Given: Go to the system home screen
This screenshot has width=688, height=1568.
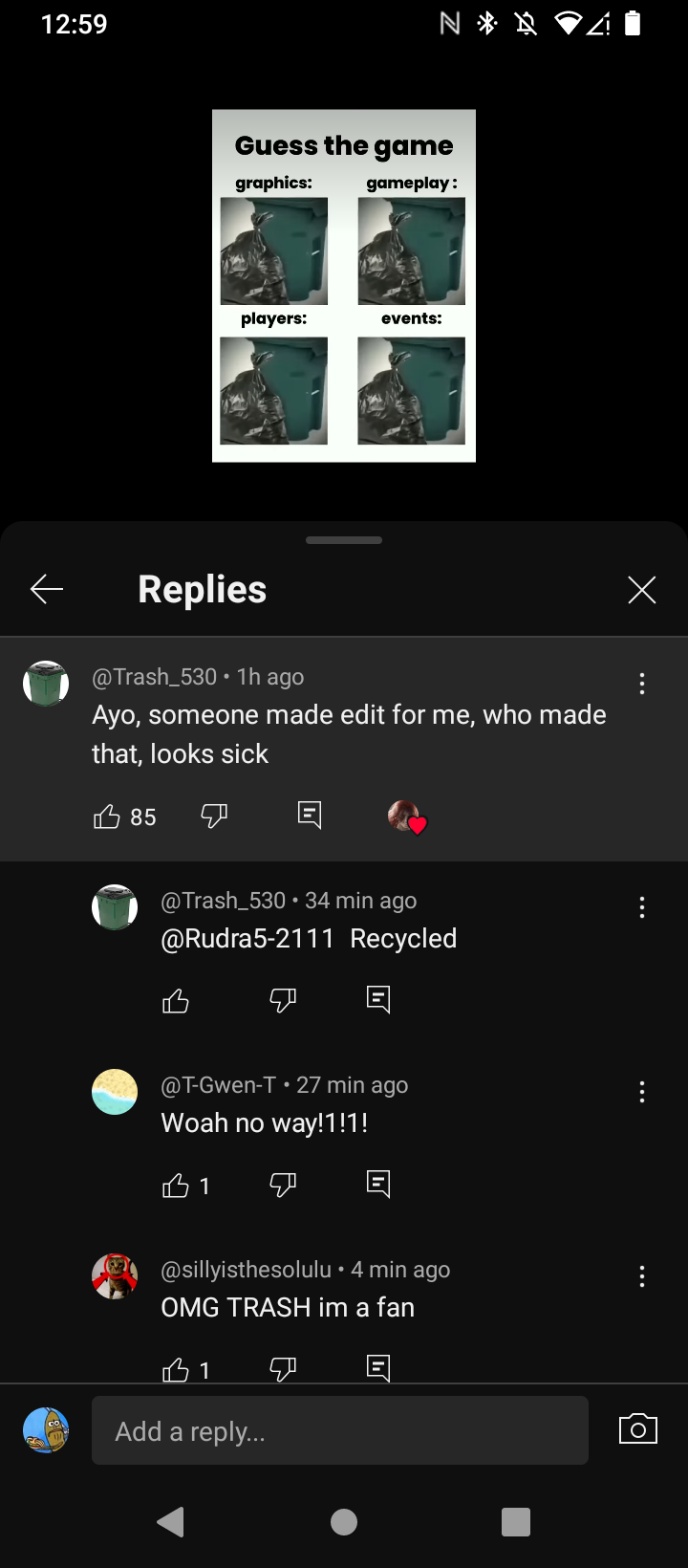Looking at the screenshot, I should tap(344, 1521).
